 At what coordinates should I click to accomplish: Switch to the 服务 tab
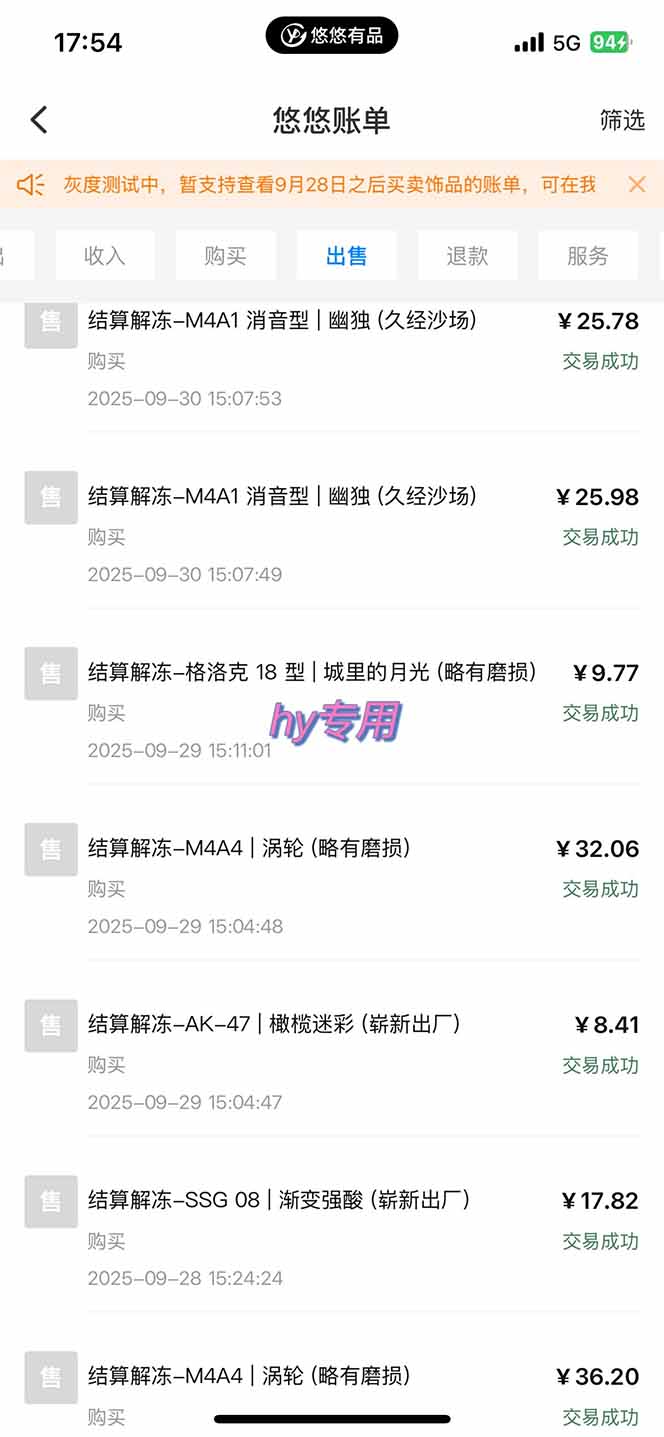pyautogui.click(x=588, y=256)
